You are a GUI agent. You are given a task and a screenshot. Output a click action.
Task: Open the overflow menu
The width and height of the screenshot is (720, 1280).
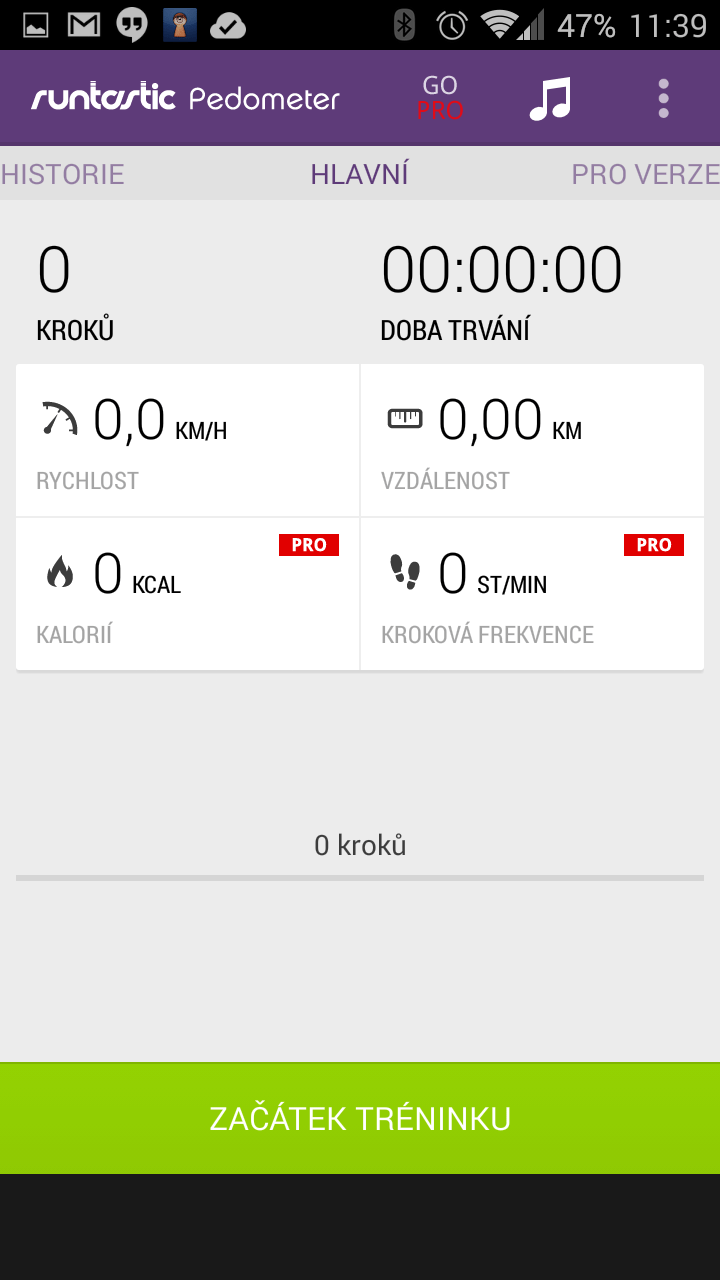click(663, 99)
